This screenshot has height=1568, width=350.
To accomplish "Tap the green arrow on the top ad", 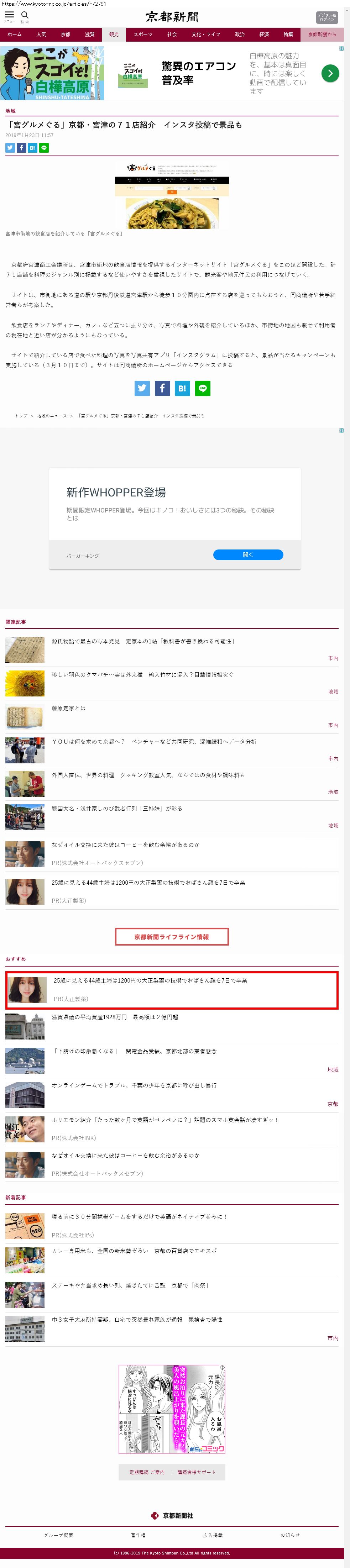I will click(x=330, y=74).
